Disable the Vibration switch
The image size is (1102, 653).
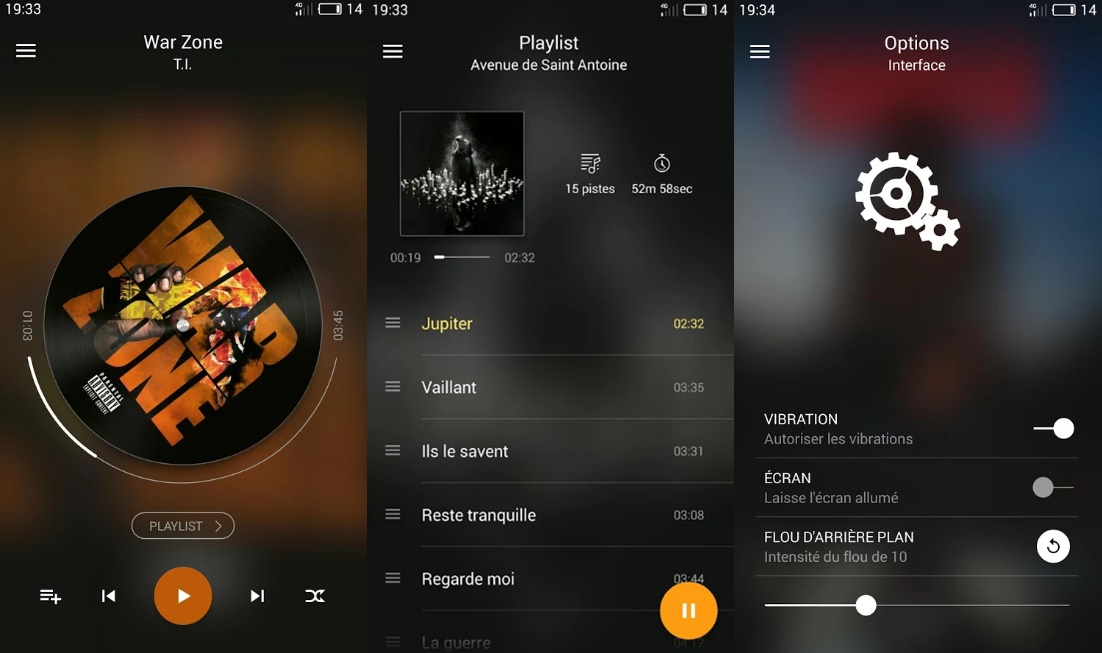[1054, 428]
